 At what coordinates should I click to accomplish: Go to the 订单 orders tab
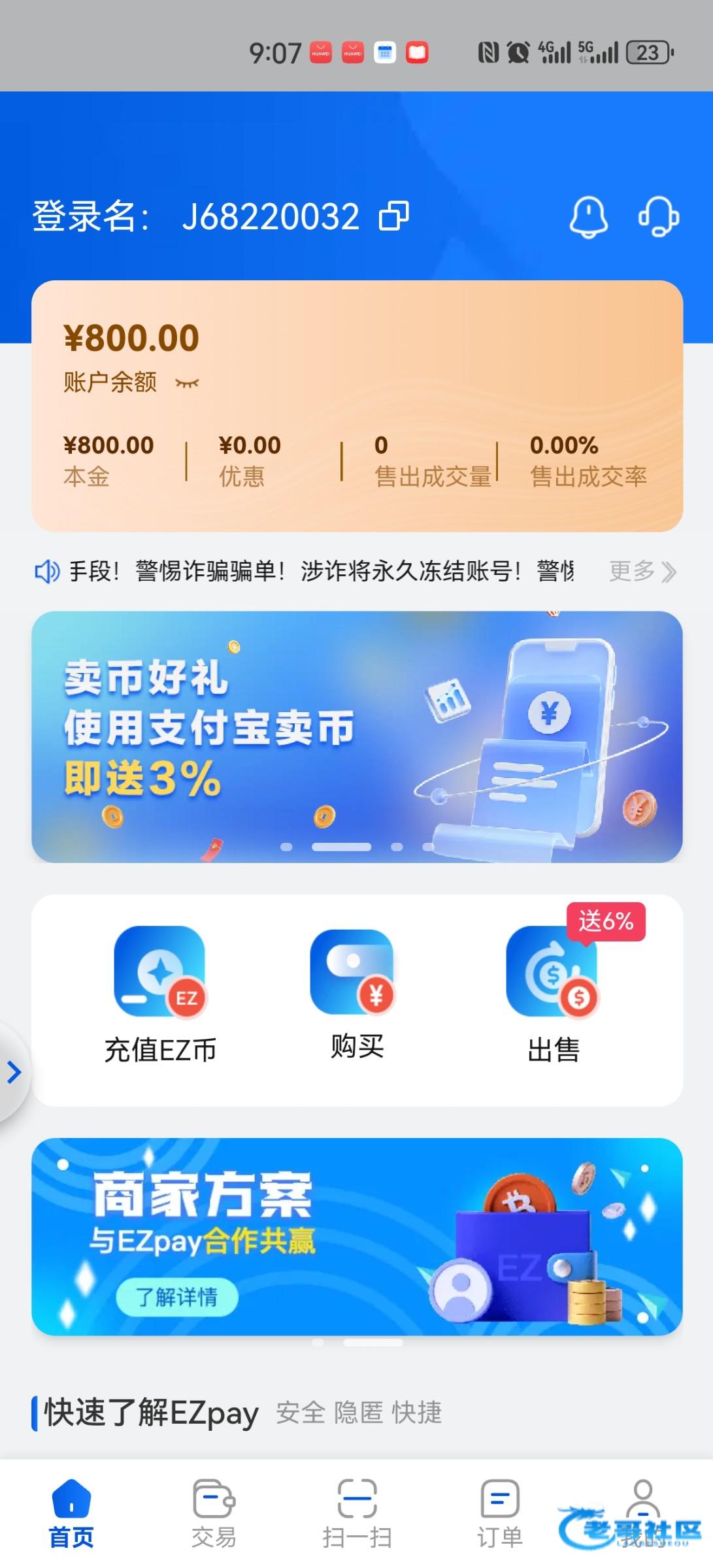tap(500, 1512)
